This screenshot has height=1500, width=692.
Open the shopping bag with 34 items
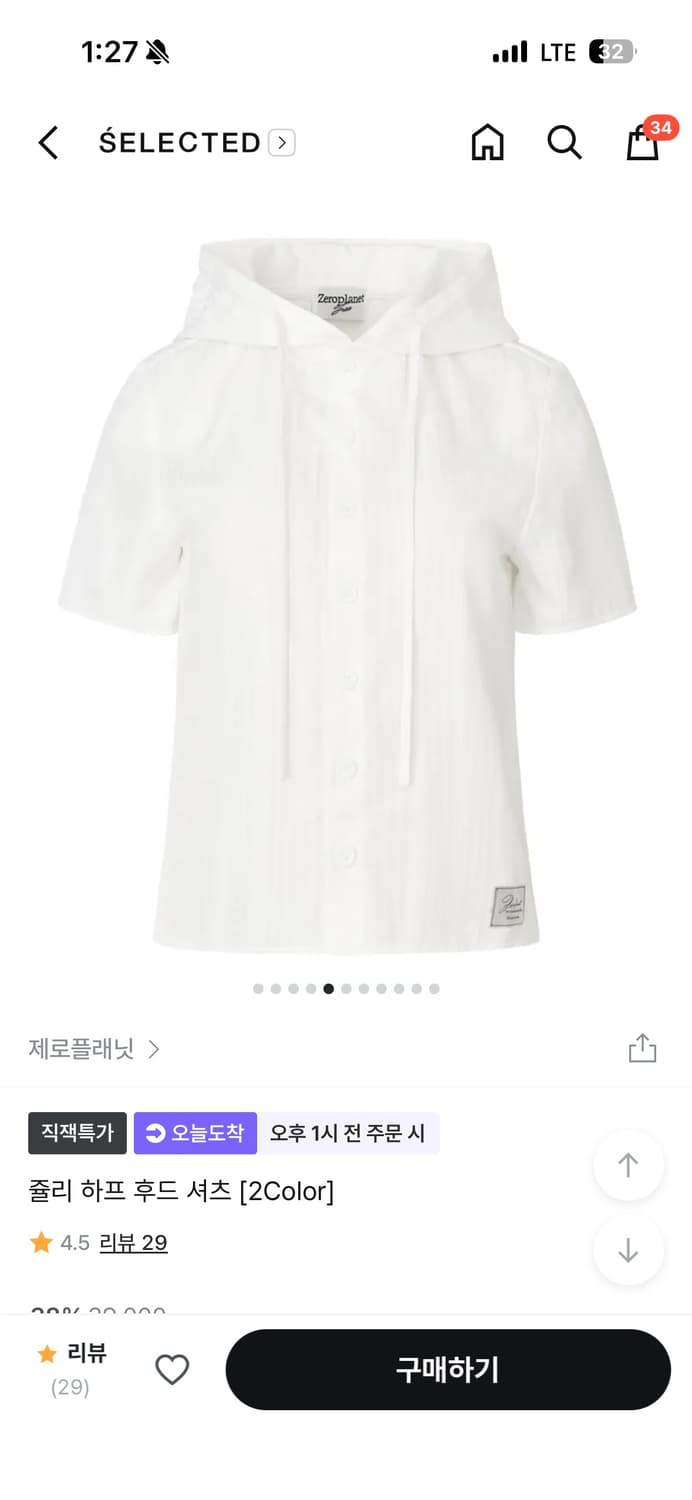point(643,143)
